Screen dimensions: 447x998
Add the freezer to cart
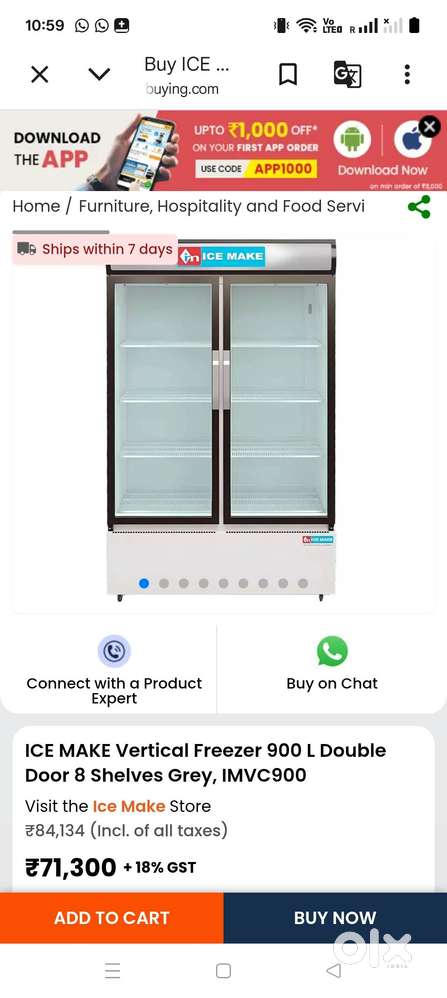111,918
